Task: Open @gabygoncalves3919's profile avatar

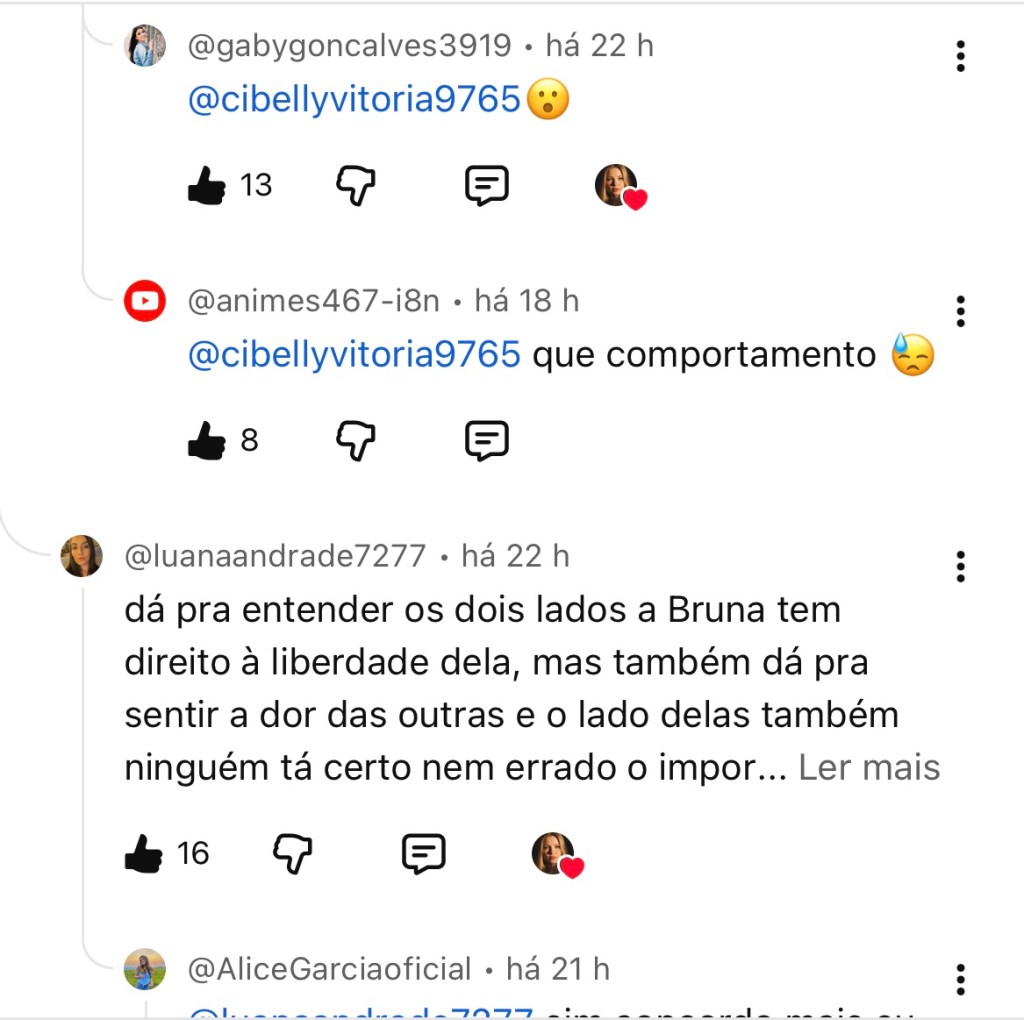Action: point(145,46)
